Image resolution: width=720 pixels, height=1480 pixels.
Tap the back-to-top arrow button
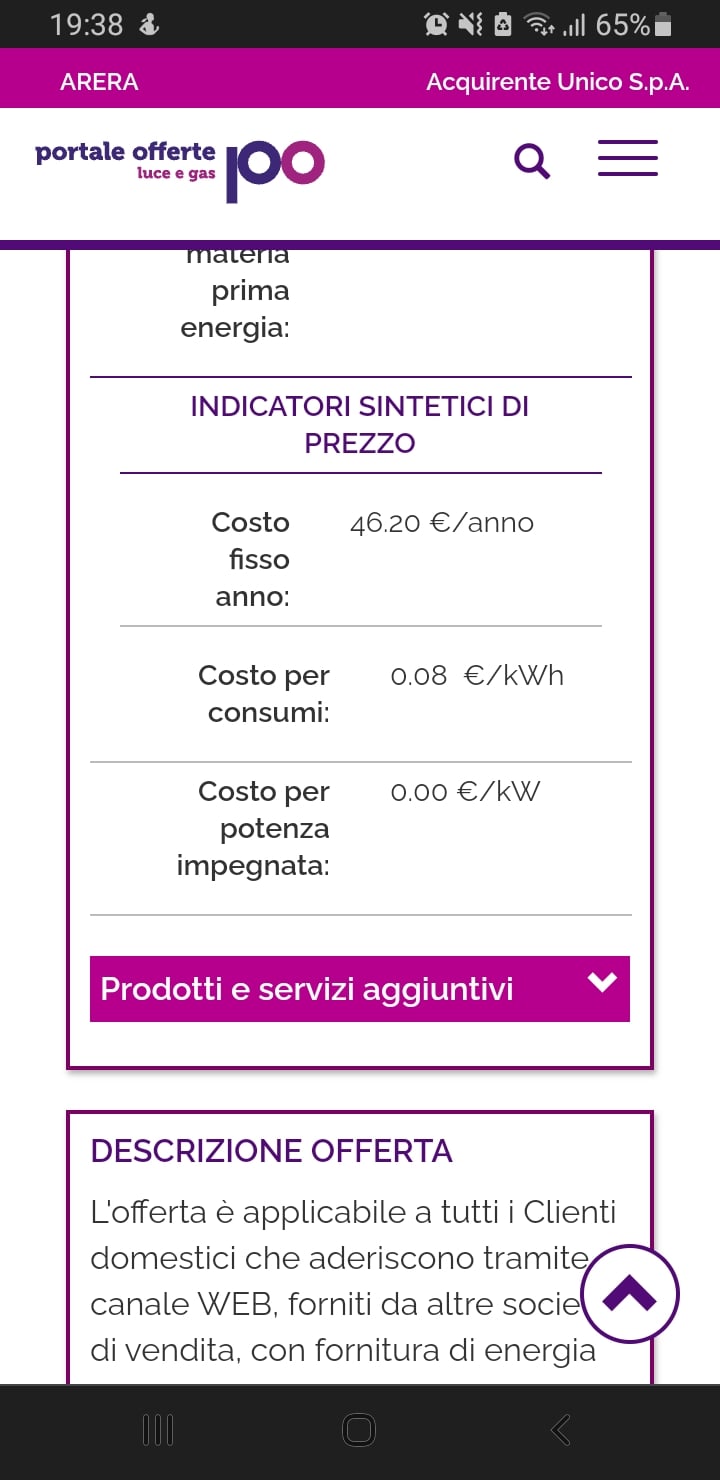pos(630,1294)
